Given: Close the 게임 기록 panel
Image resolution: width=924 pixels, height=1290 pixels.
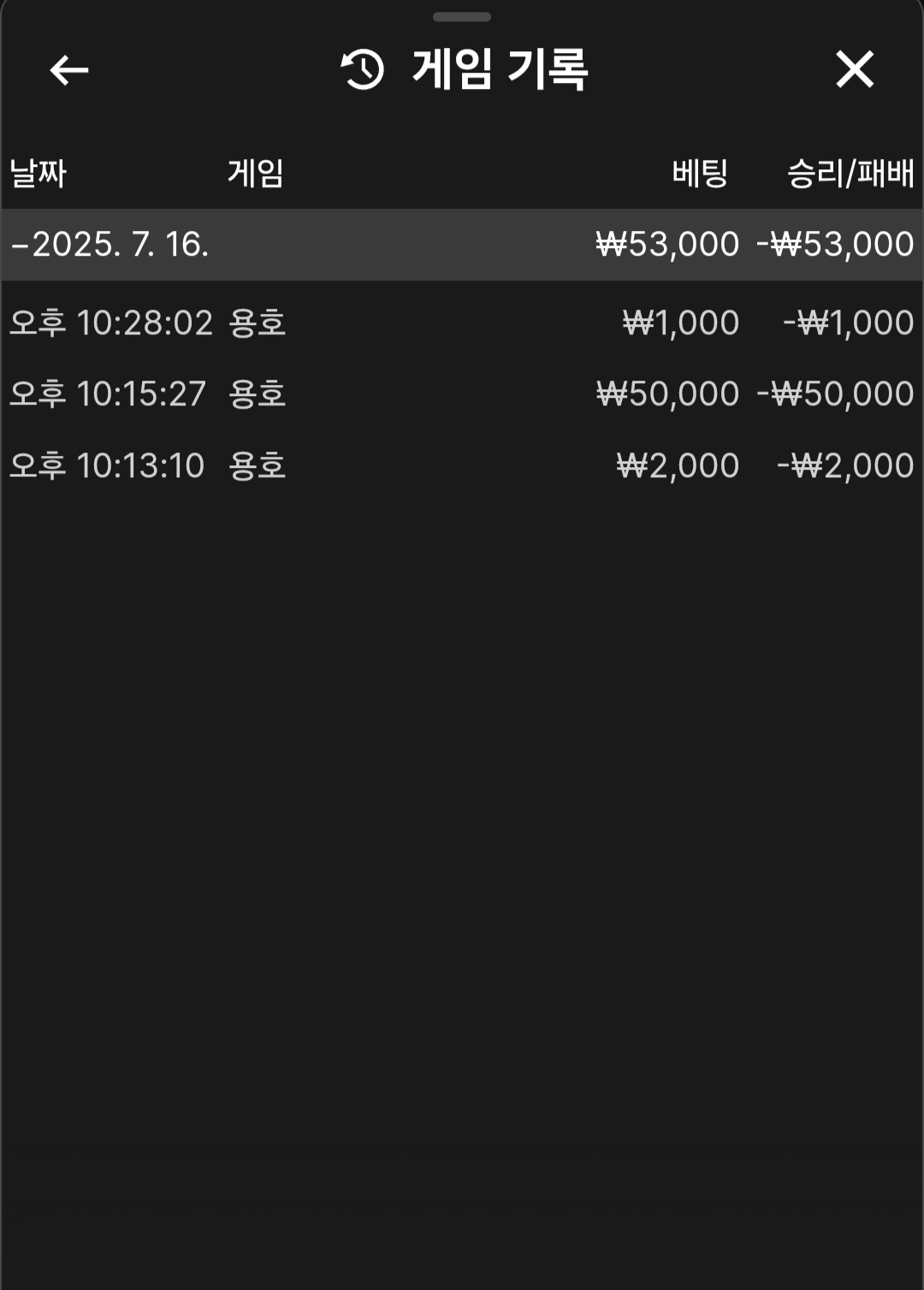Looking at the screenshot, I should click(x=854, y=69).
